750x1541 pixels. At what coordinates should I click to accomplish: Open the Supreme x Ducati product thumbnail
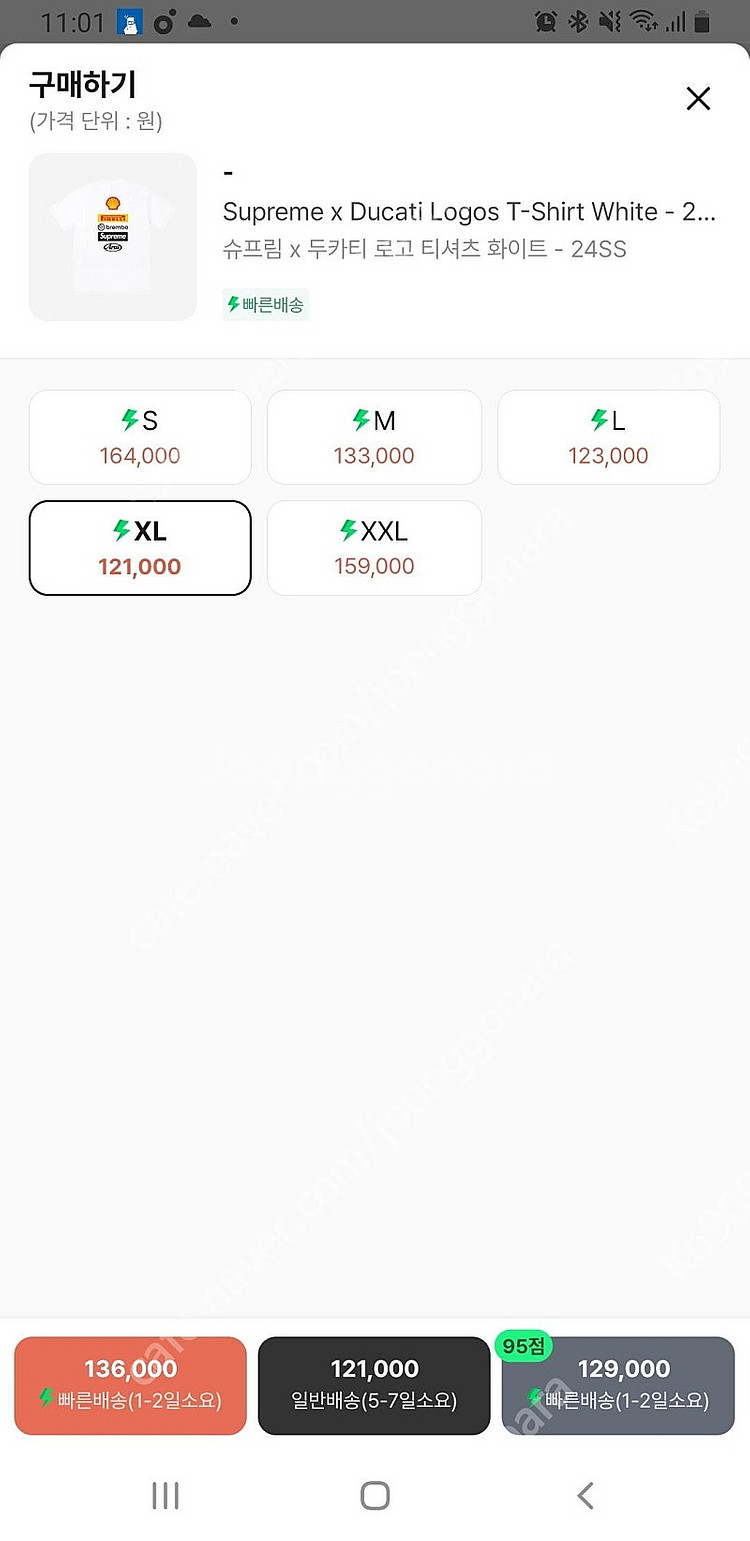coord(113,237)
